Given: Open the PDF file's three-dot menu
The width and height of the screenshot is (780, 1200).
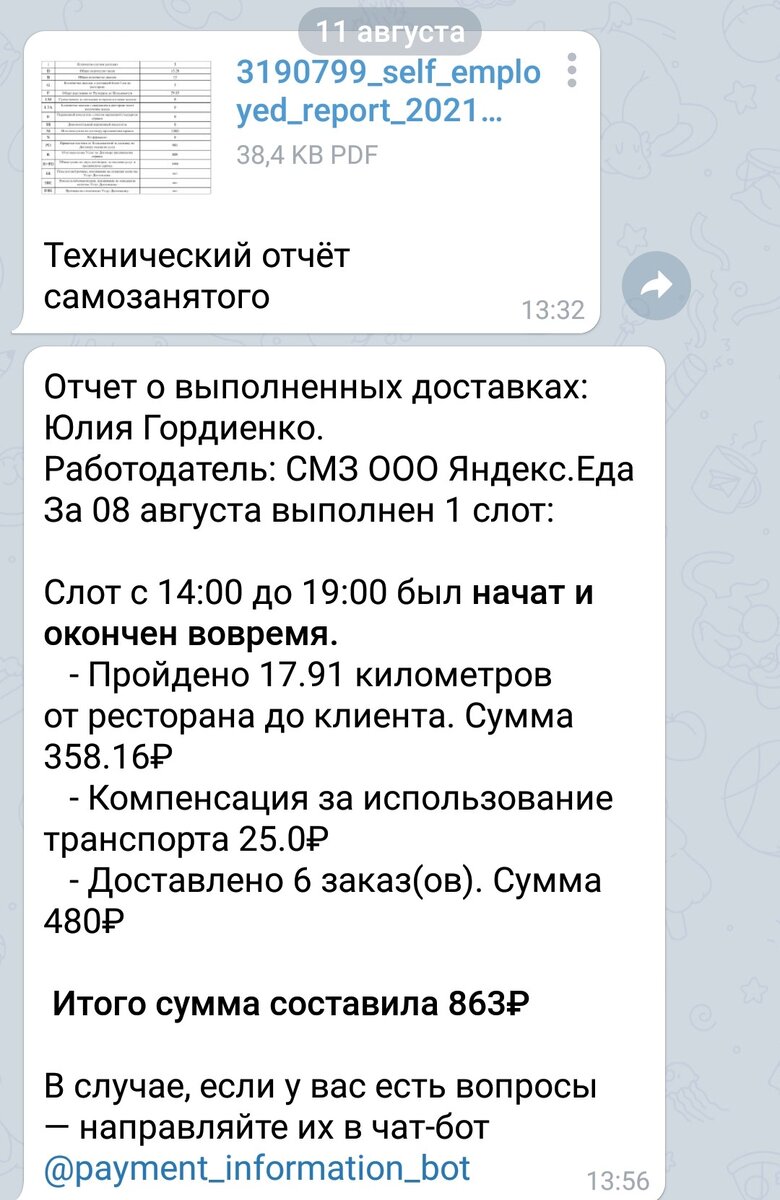Looking at the screenshot, I should 571,72.
